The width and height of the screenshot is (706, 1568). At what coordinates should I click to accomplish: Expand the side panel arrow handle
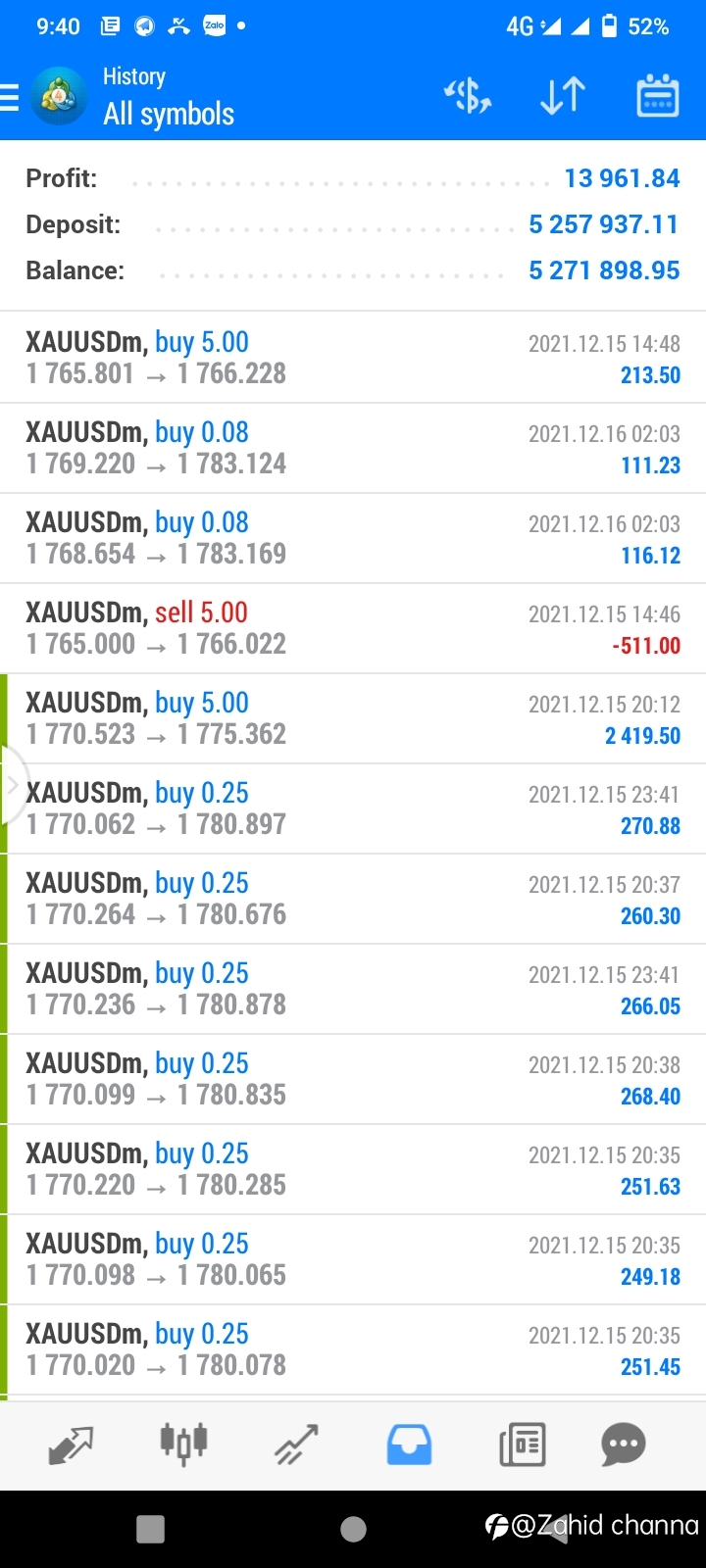(13, 785)
